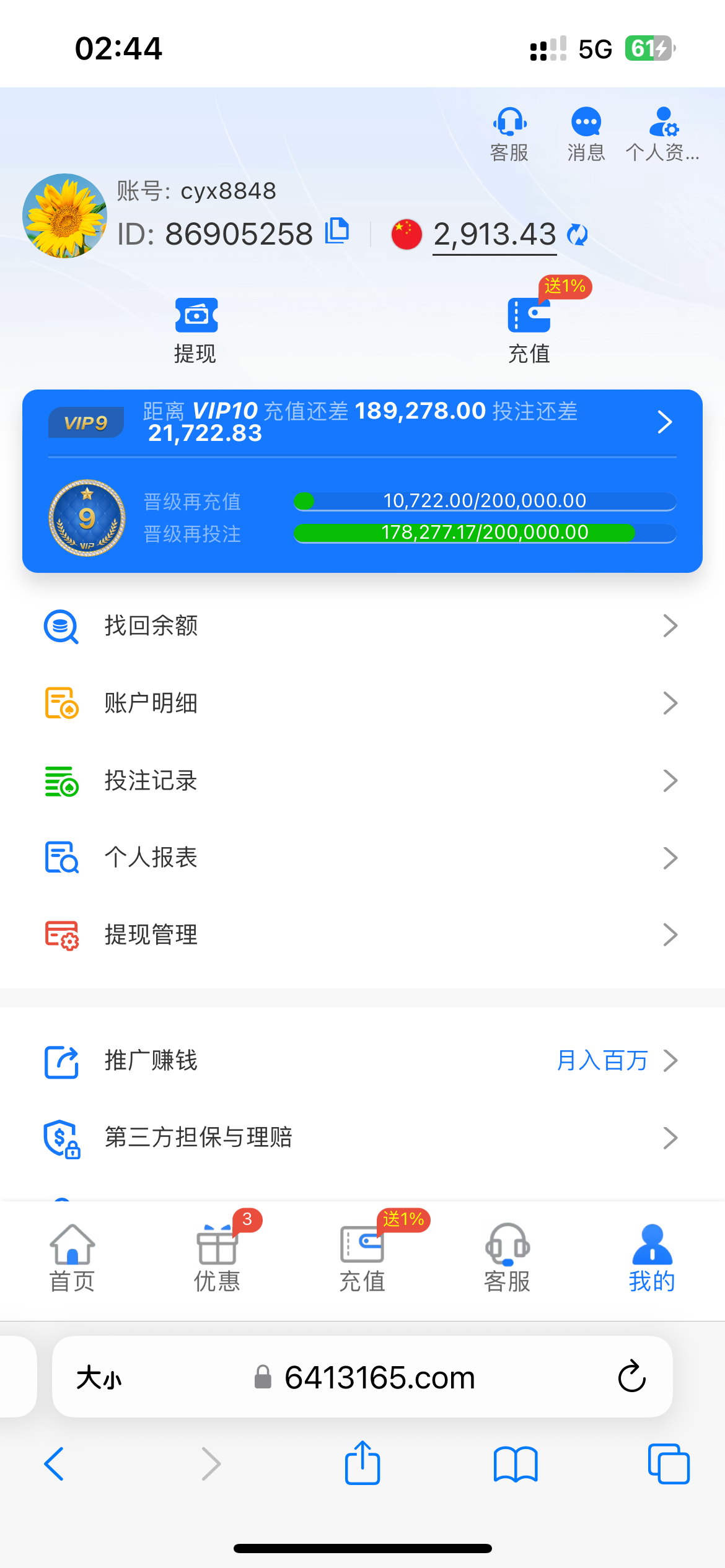The image size is (725, 1568).
Task: Open 个人报表 personal report
Action: click(x=362, y=858)
